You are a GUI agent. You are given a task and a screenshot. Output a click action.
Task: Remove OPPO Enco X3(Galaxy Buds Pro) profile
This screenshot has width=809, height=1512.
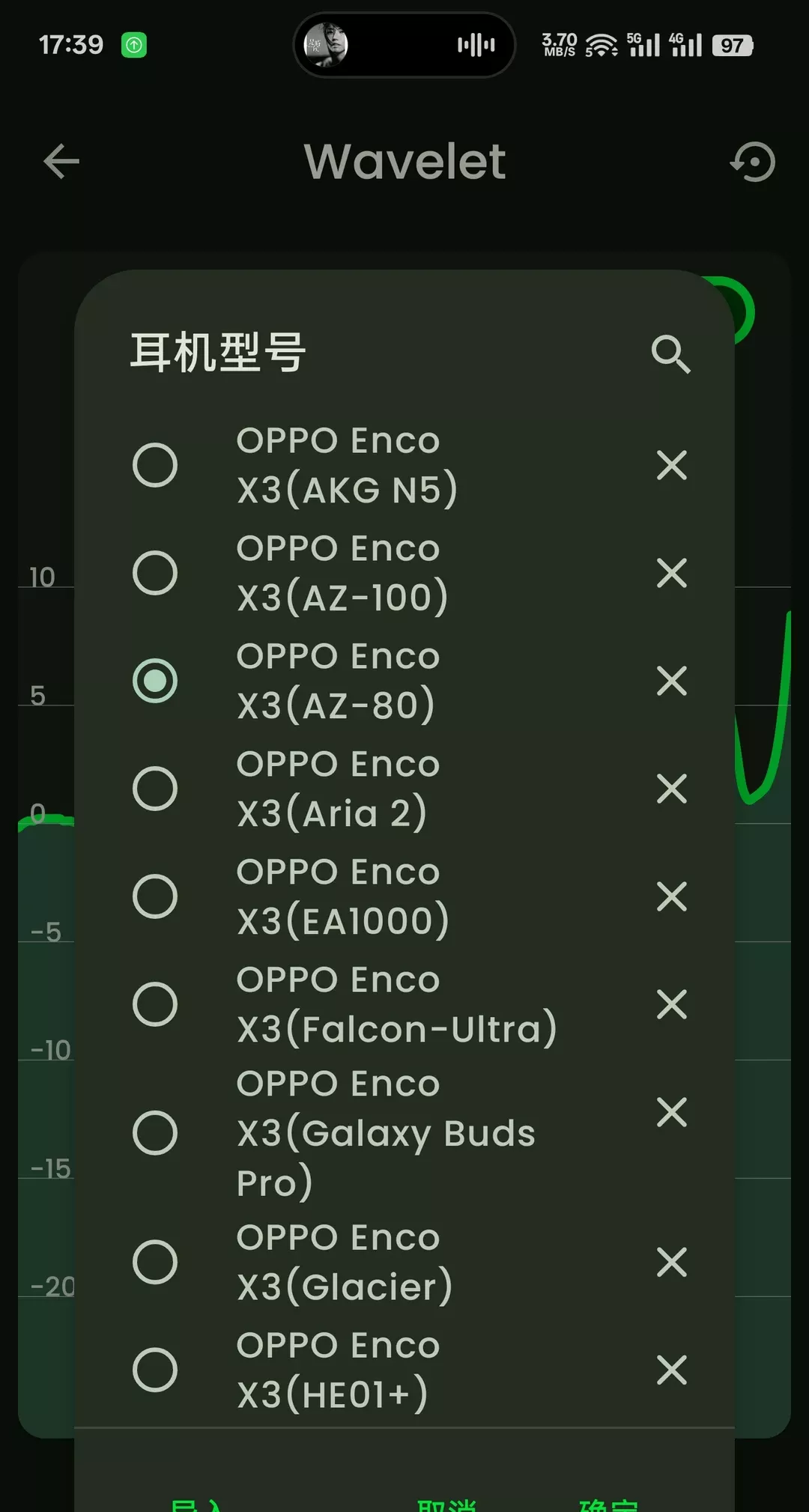pos(672,1114)
